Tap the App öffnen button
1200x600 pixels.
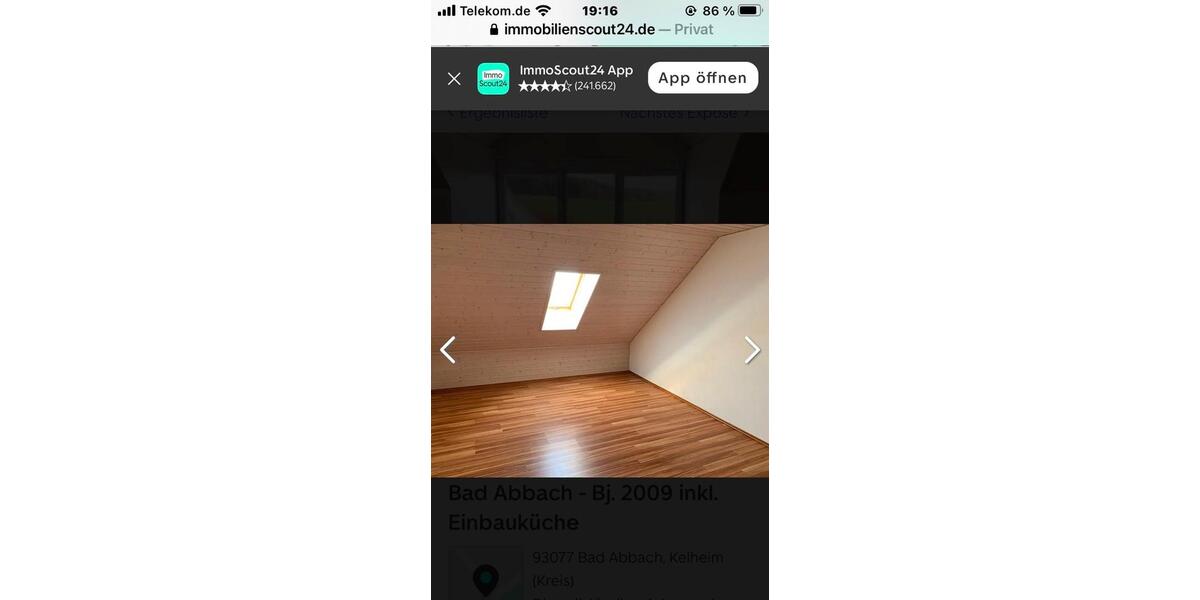[702, 78]
